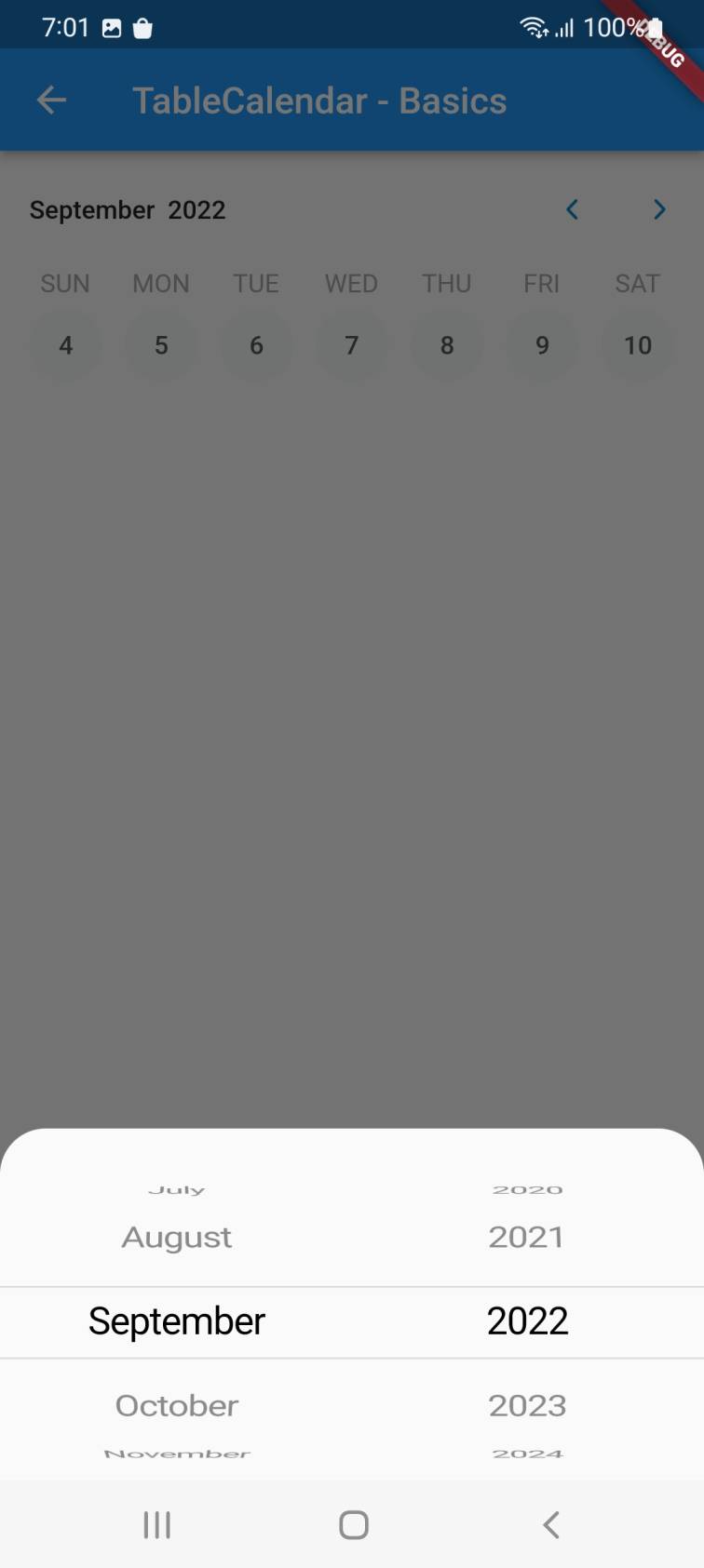Pick 2024 in the year wheel
The height and width of the screenshot is (1568, 704).
click(x=527, y=1454)
